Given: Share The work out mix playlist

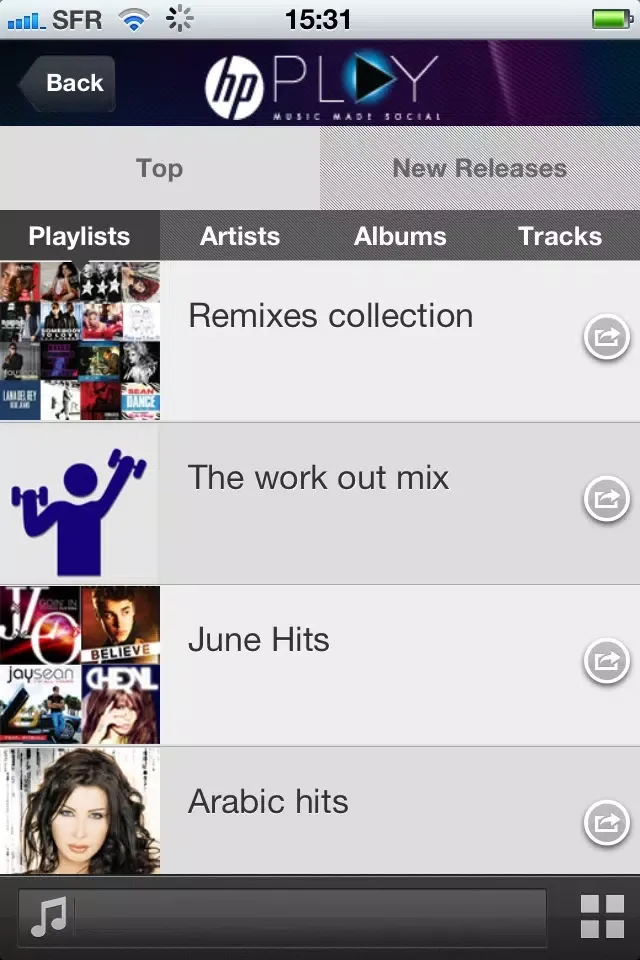Looking at the screenshot, I should 606,499.
